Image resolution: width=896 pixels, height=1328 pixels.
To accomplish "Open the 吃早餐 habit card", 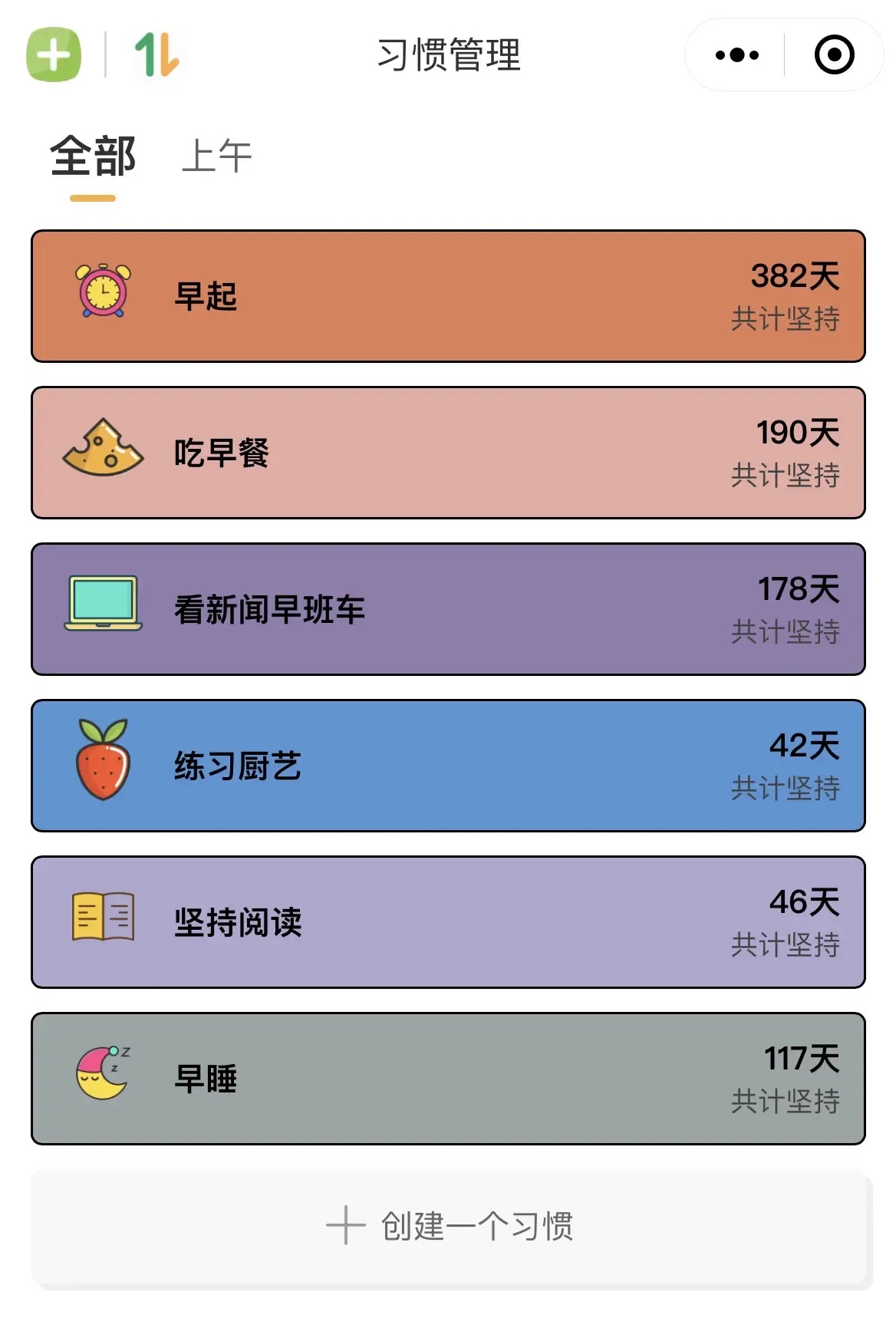I will coord(448,453).
